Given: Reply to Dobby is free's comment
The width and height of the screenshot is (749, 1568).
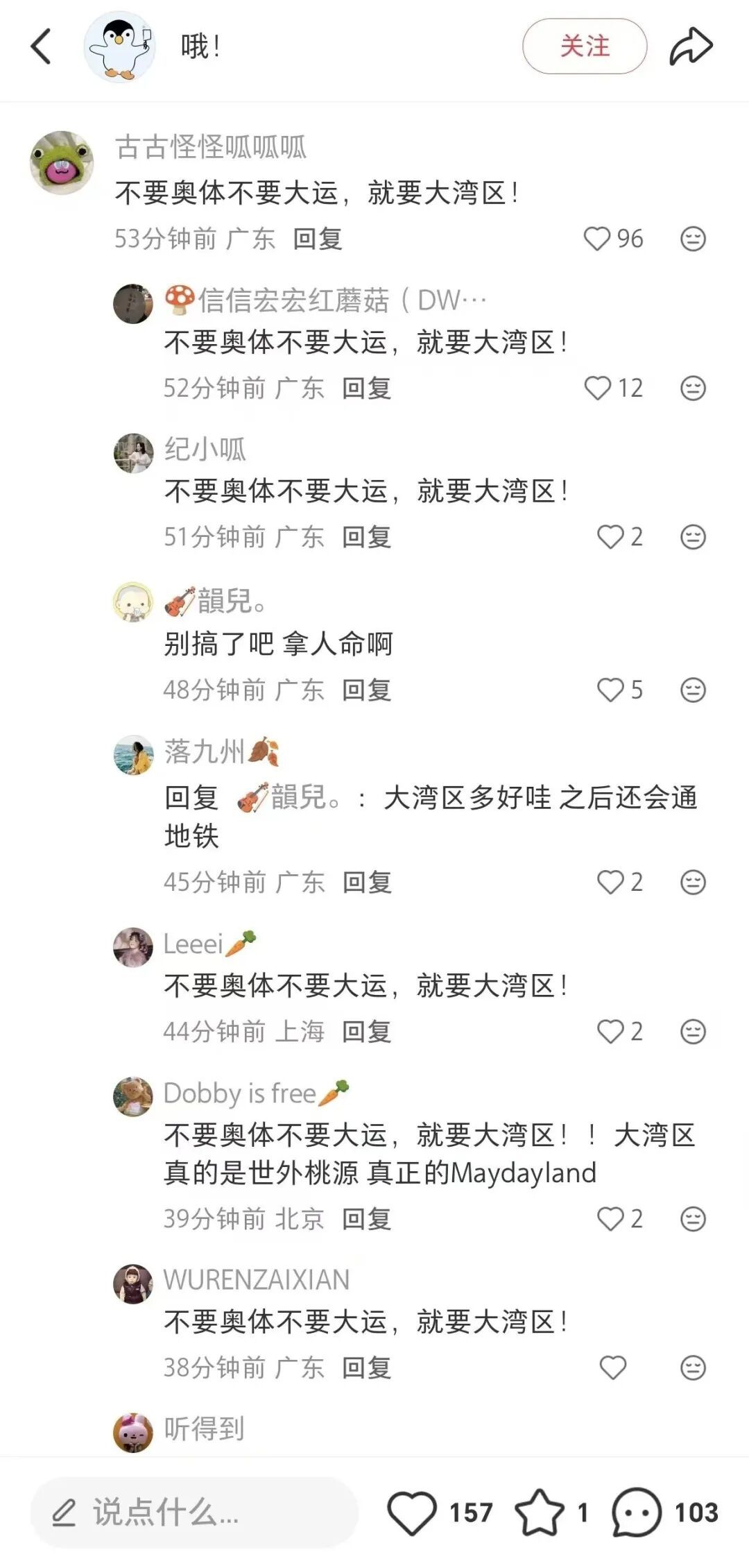Looking at the screenshot, I should pyautogui.click(x=366, y=1218).
